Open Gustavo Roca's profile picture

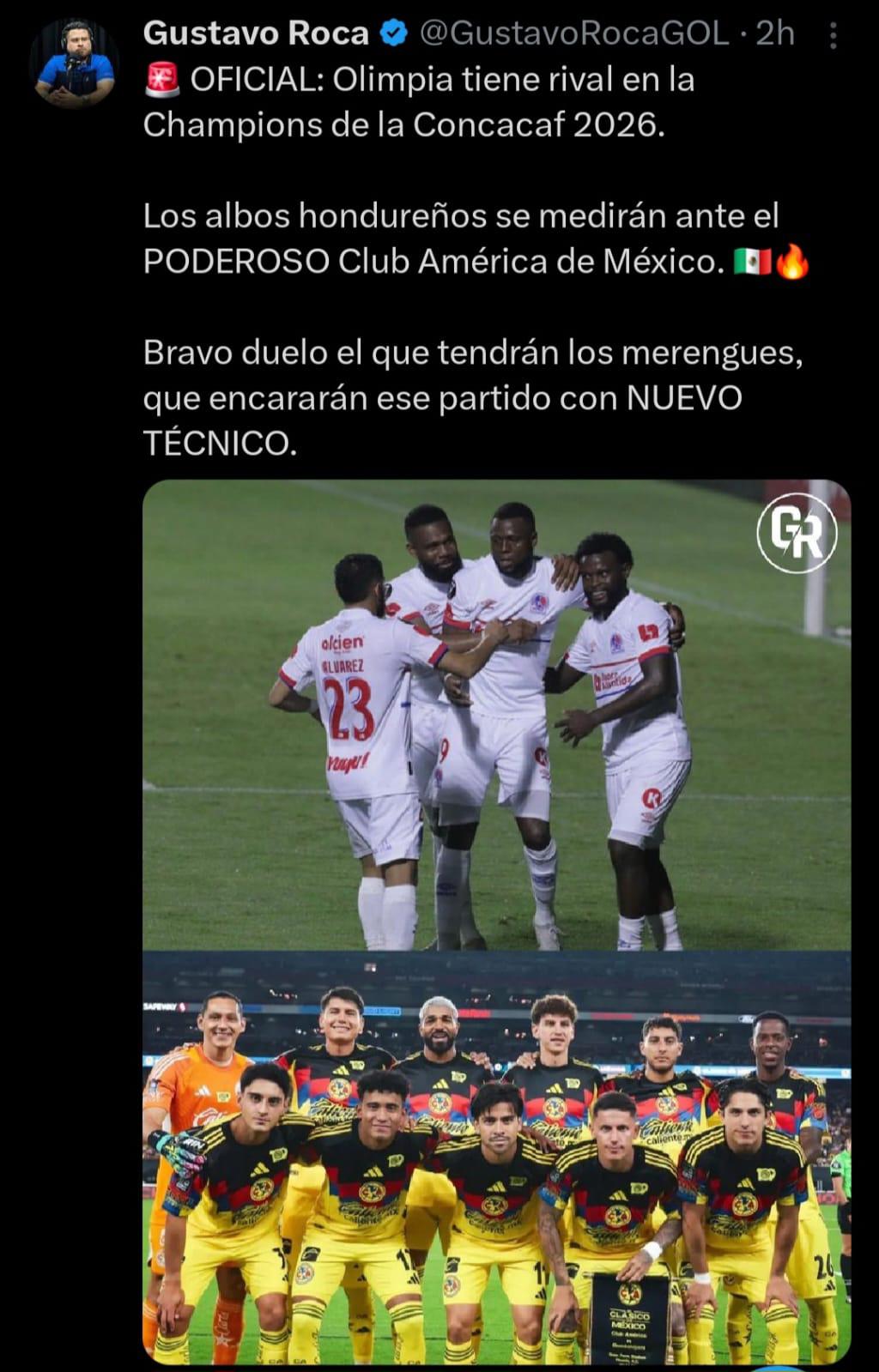point(75,63)
